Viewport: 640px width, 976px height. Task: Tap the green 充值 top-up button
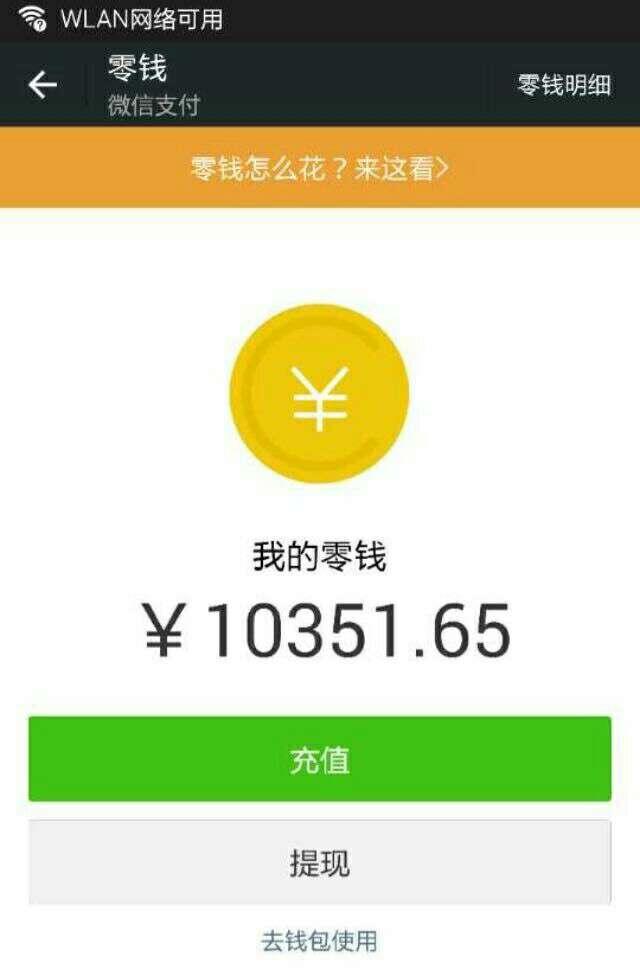tap(320, 760)
